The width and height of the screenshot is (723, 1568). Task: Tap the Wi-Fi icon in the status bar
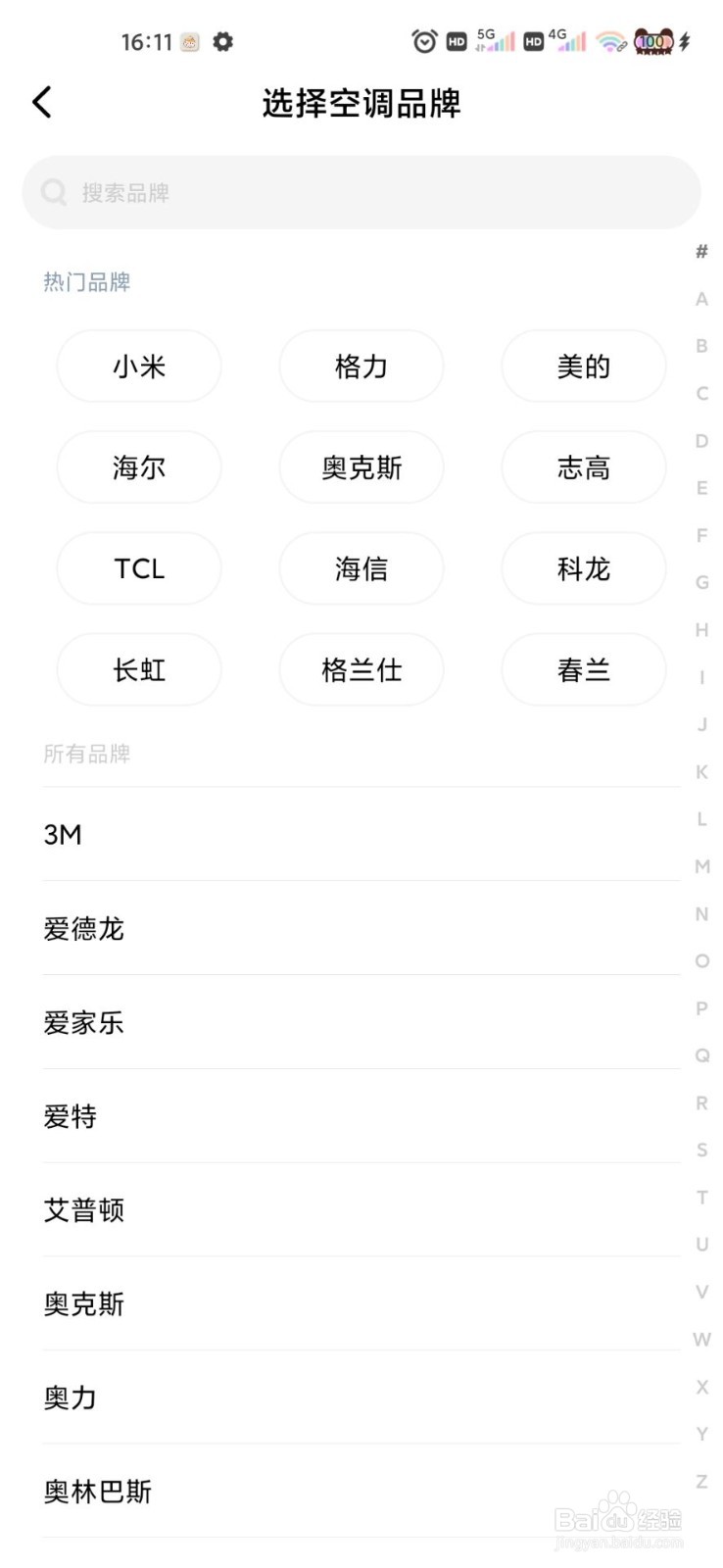609,41
